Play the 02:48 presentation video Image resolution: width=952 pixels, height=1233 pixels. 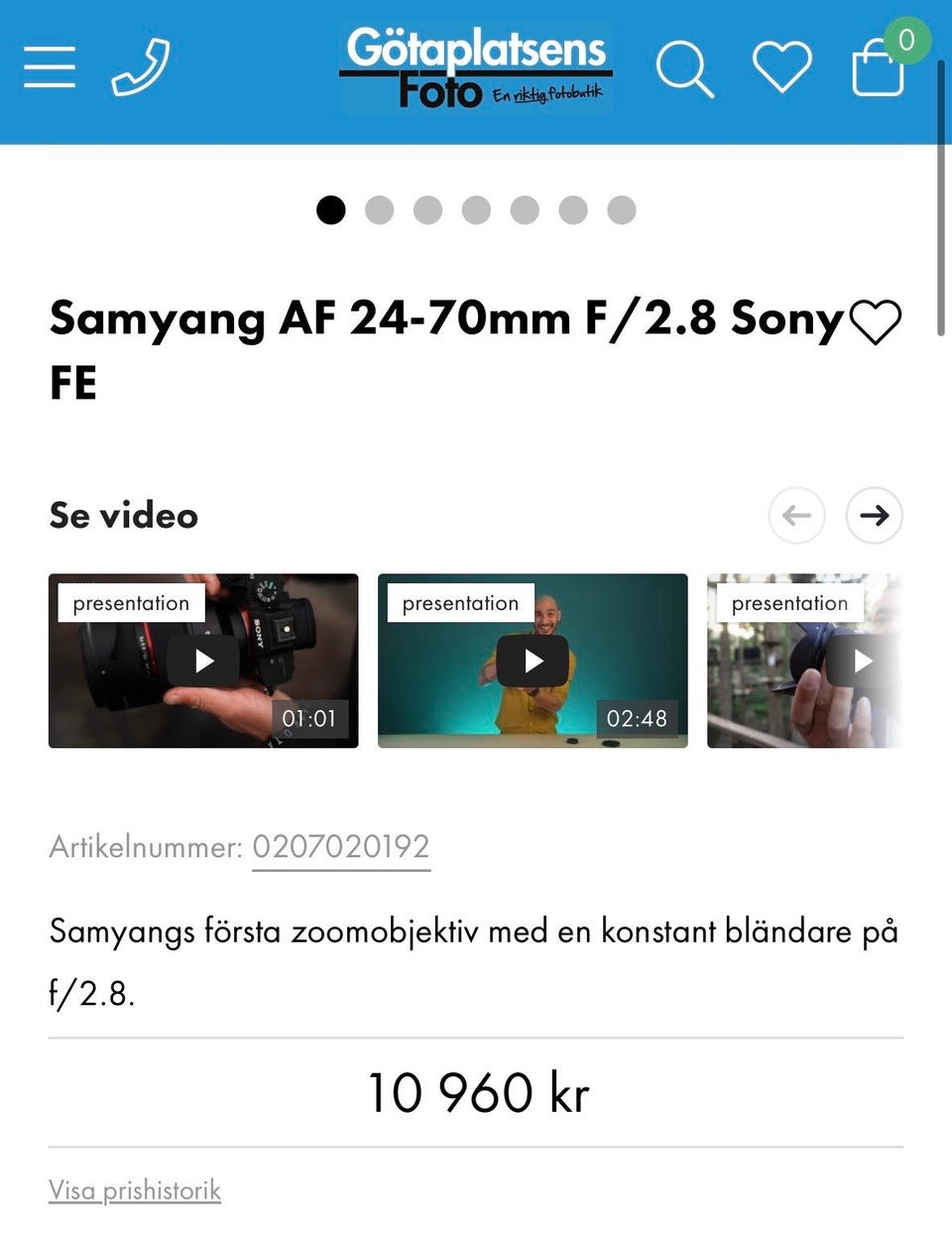tap(533, 661)
